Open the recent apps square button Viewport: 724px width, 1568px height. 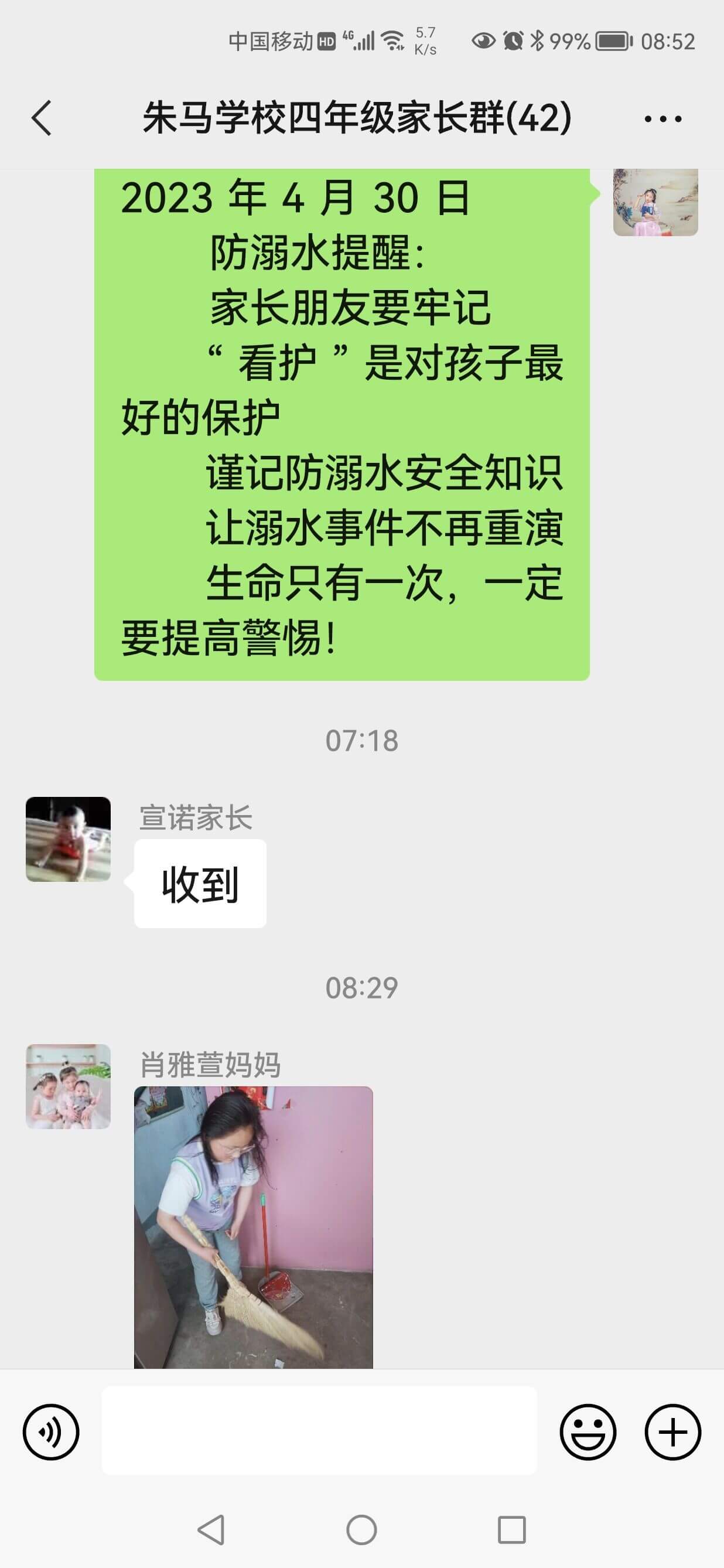click(511, 1530)
